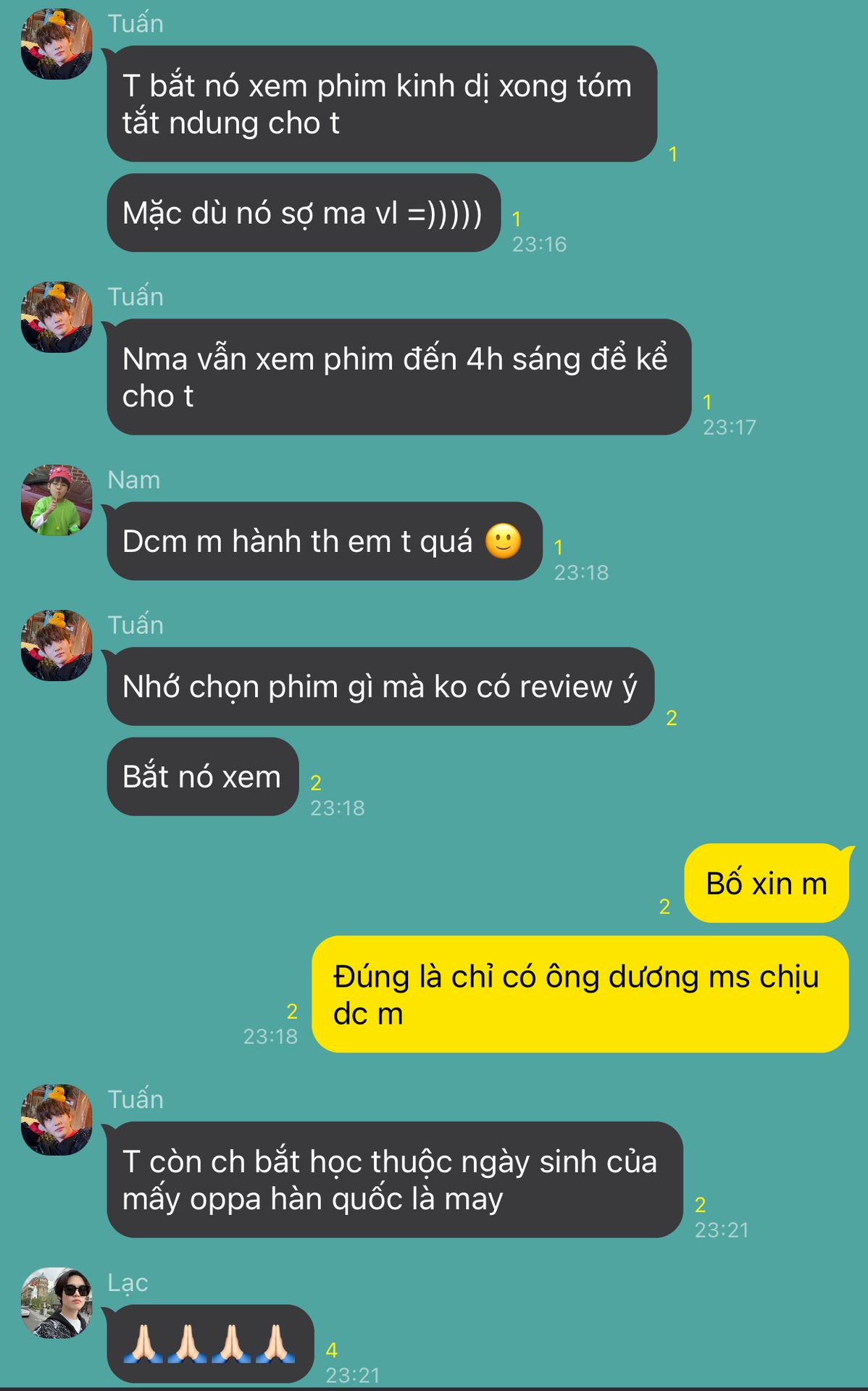Tap Tuấn's avatar by the 'review' message
The height and width of the screenshot is (1391, 868).
pos(57,646)
